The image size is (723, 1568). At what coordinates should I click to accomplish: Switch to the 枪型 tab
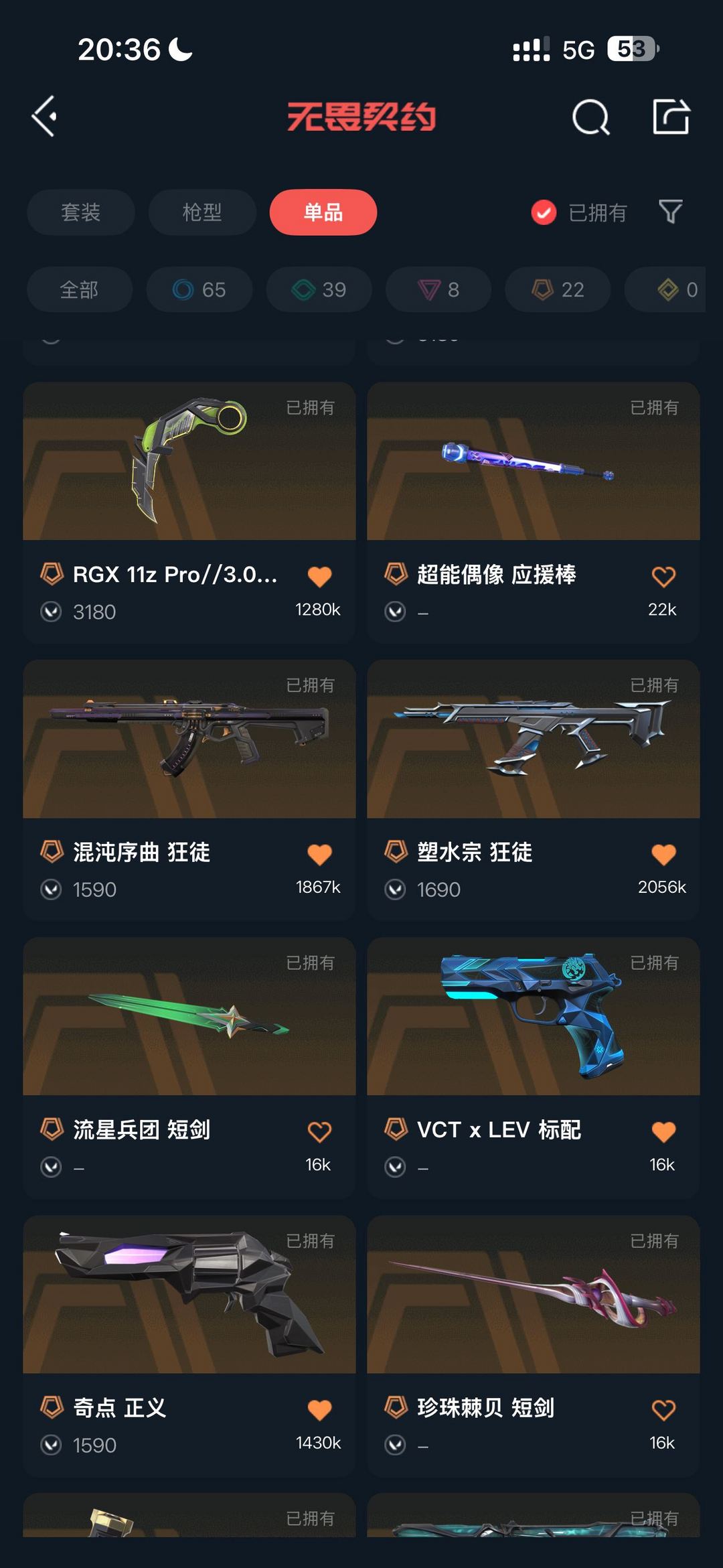point(202,212)
